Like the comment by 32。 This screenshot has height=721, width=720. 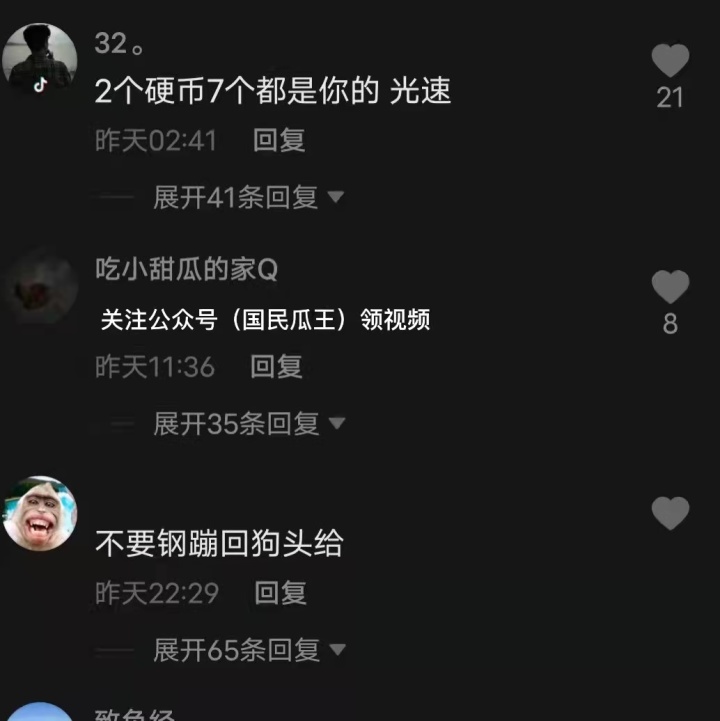(x=669, y=62)
